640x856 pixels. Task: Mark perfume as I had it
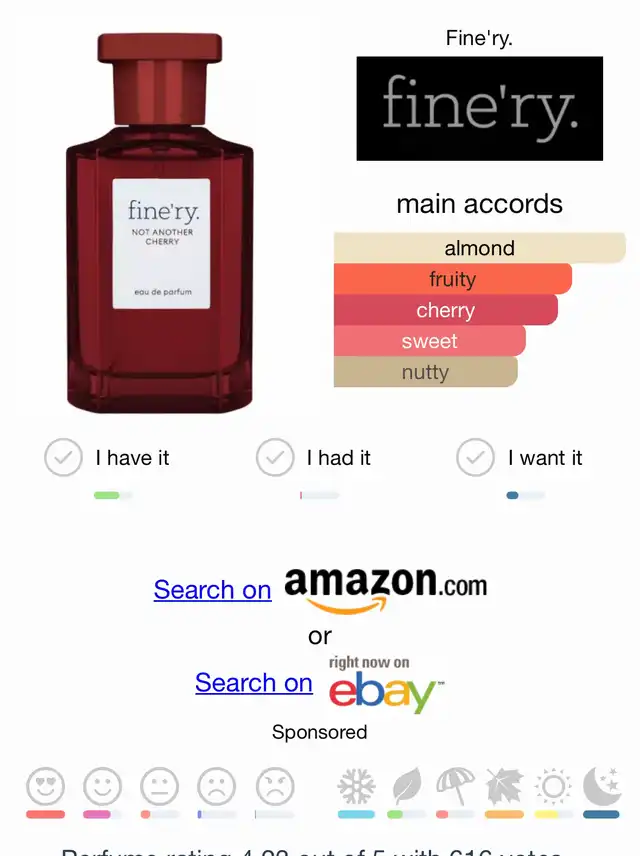coord(275,458)
